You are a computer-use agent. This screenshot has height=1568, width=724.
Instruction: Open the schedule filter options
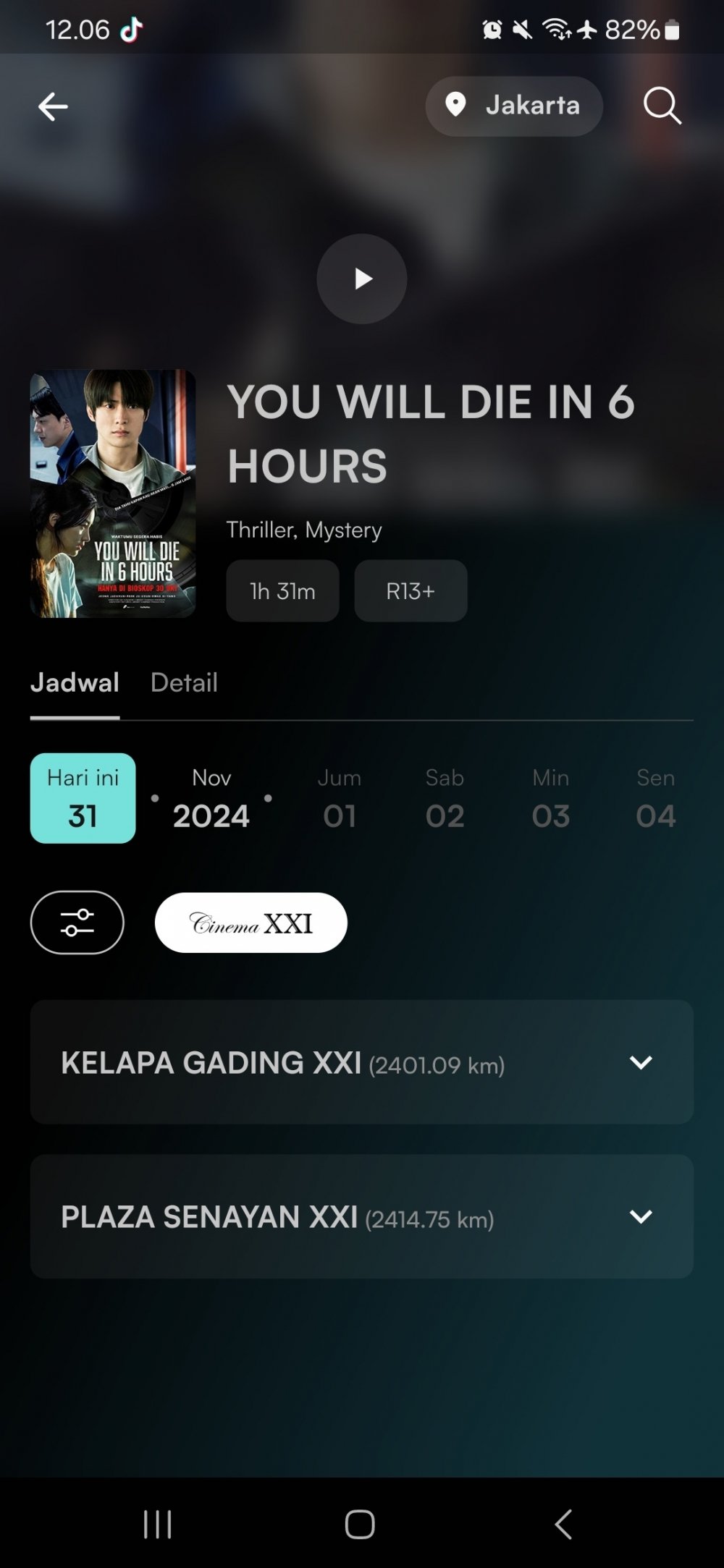pos(77,923)
